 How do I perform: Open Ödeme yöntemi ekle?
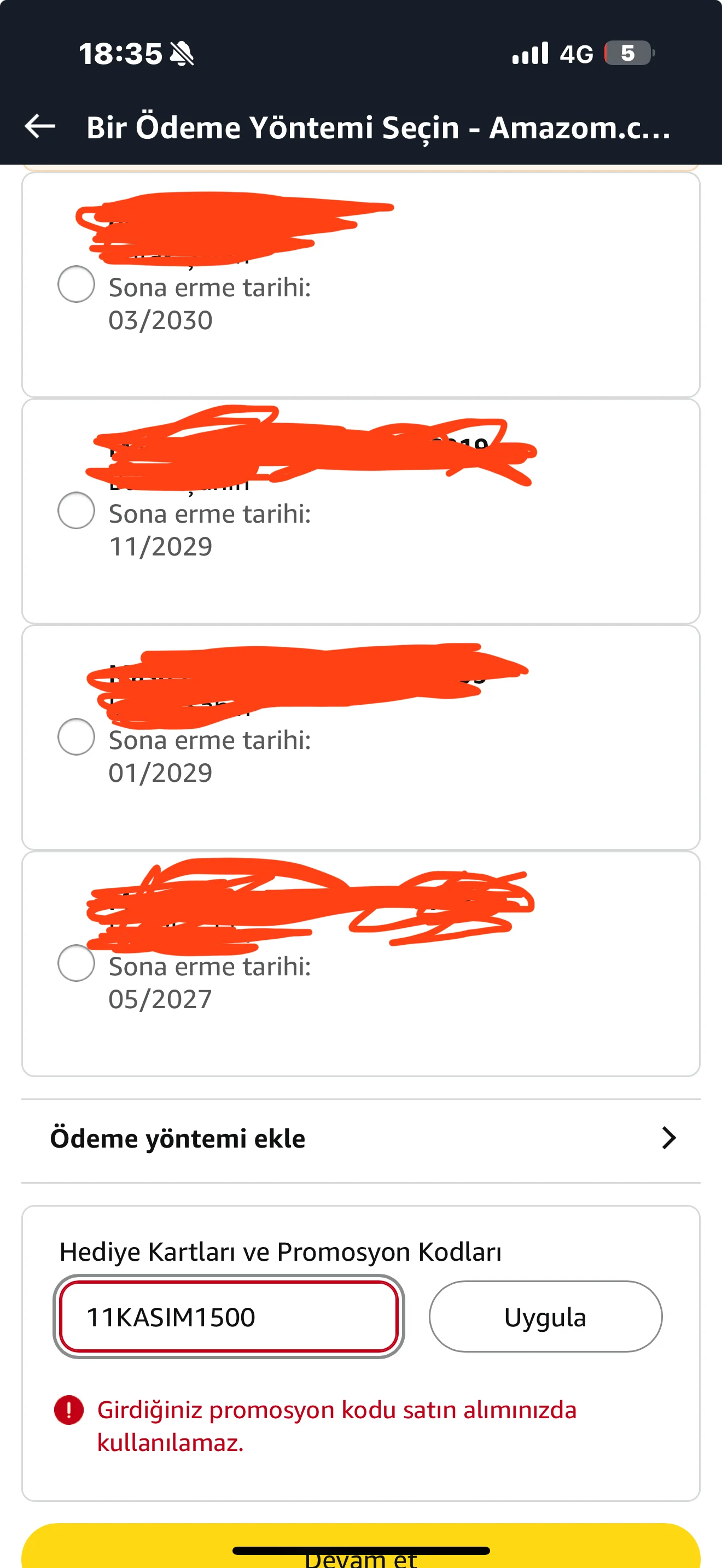point(360,1138)
